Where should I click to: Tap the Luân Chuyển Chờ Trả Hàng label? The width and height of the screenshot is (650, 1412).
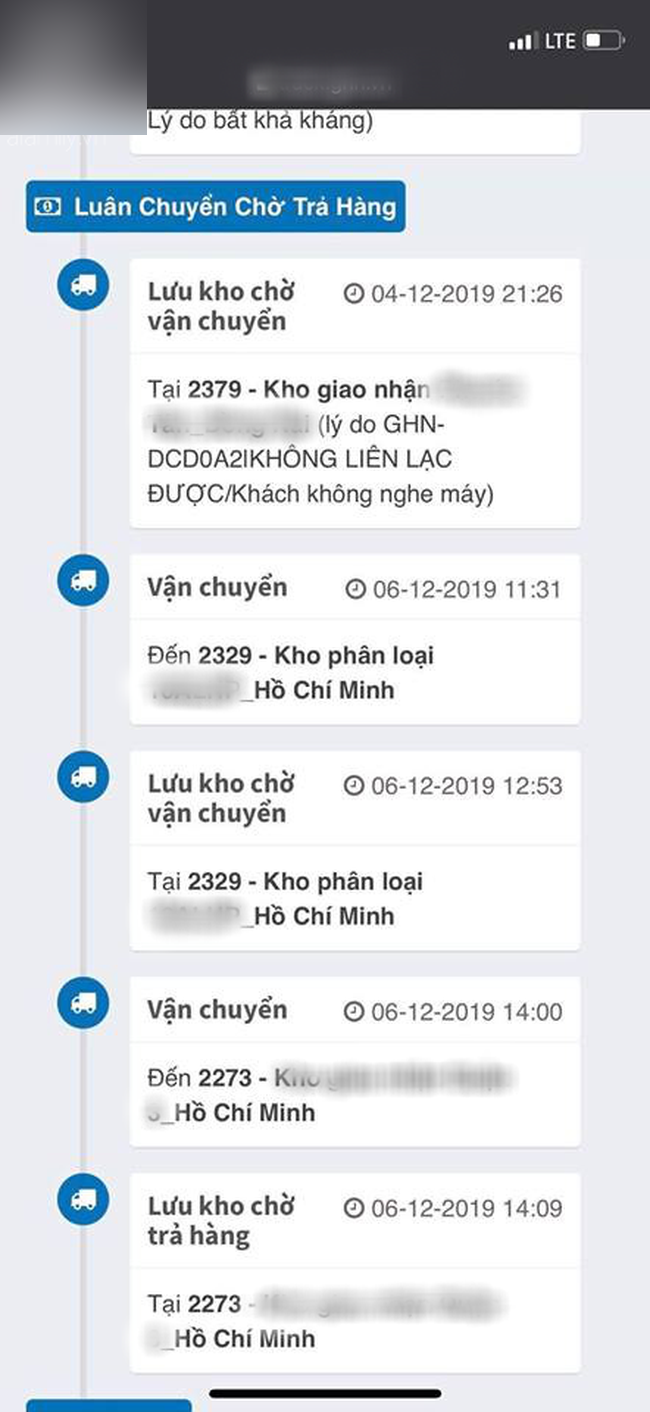216,207
